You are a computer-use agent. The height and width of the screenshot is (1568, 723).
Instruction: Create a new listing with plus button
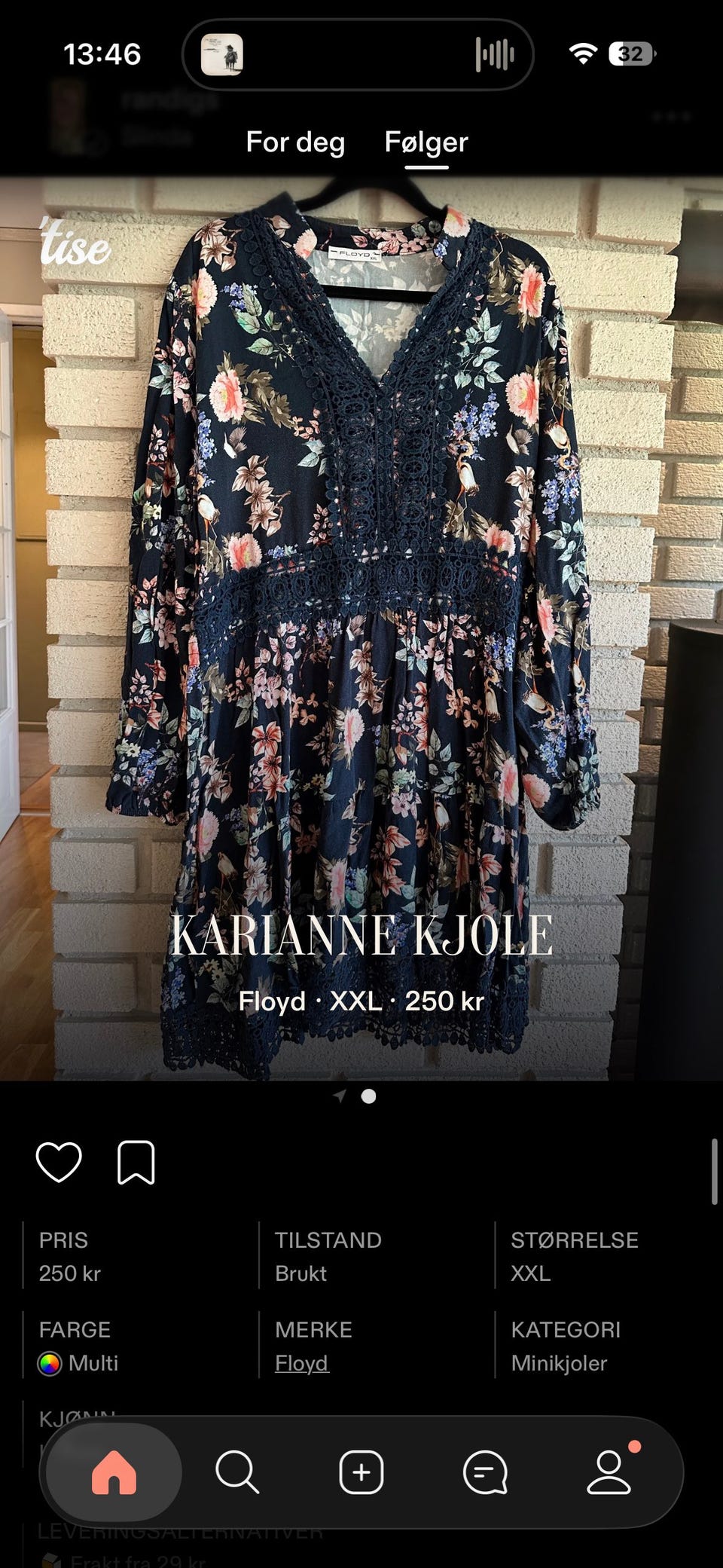pos(361,1472)
